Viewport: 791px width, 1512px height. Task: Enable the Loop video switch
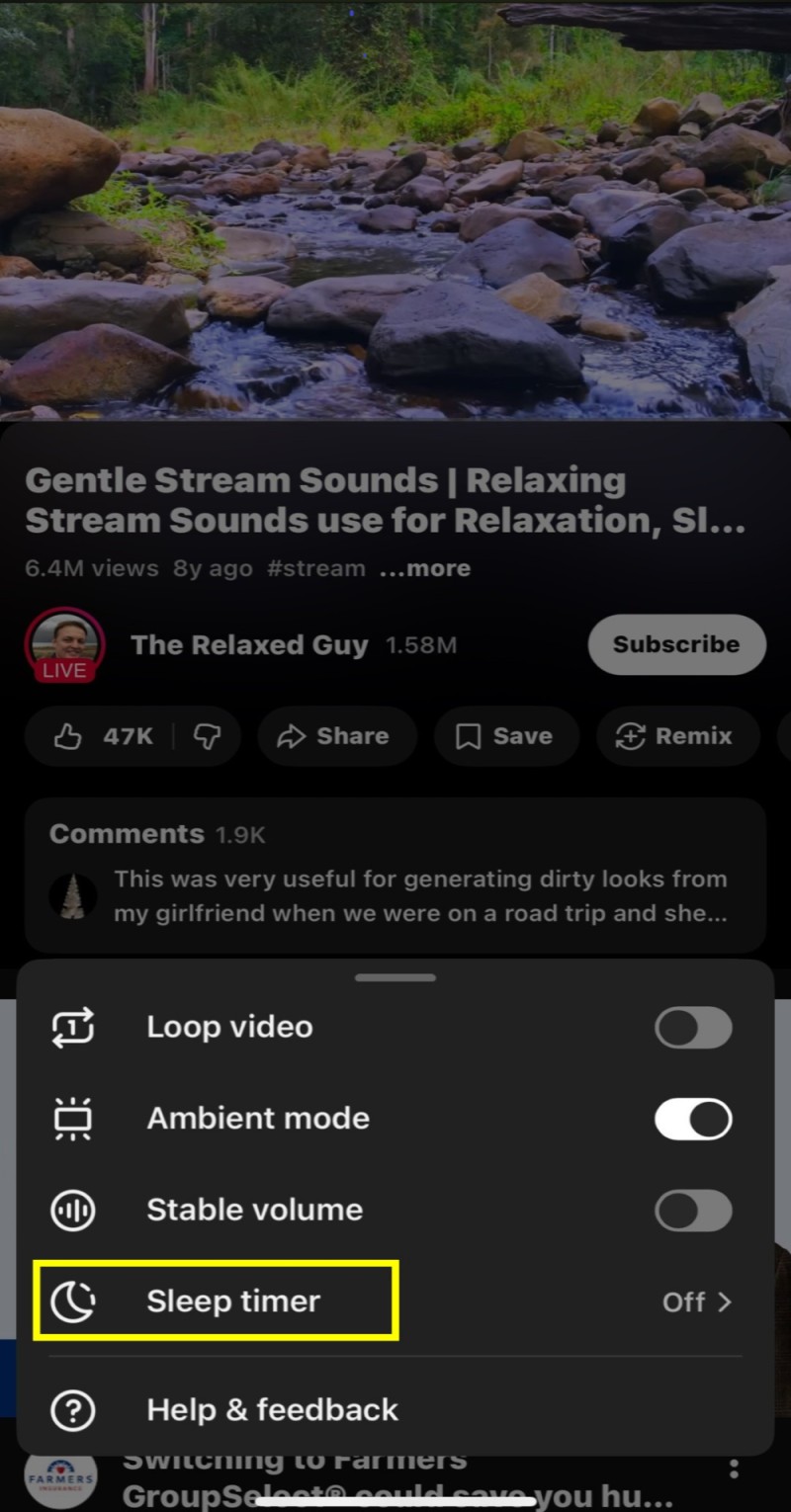pyautogui.click(x=693, y=1028)
